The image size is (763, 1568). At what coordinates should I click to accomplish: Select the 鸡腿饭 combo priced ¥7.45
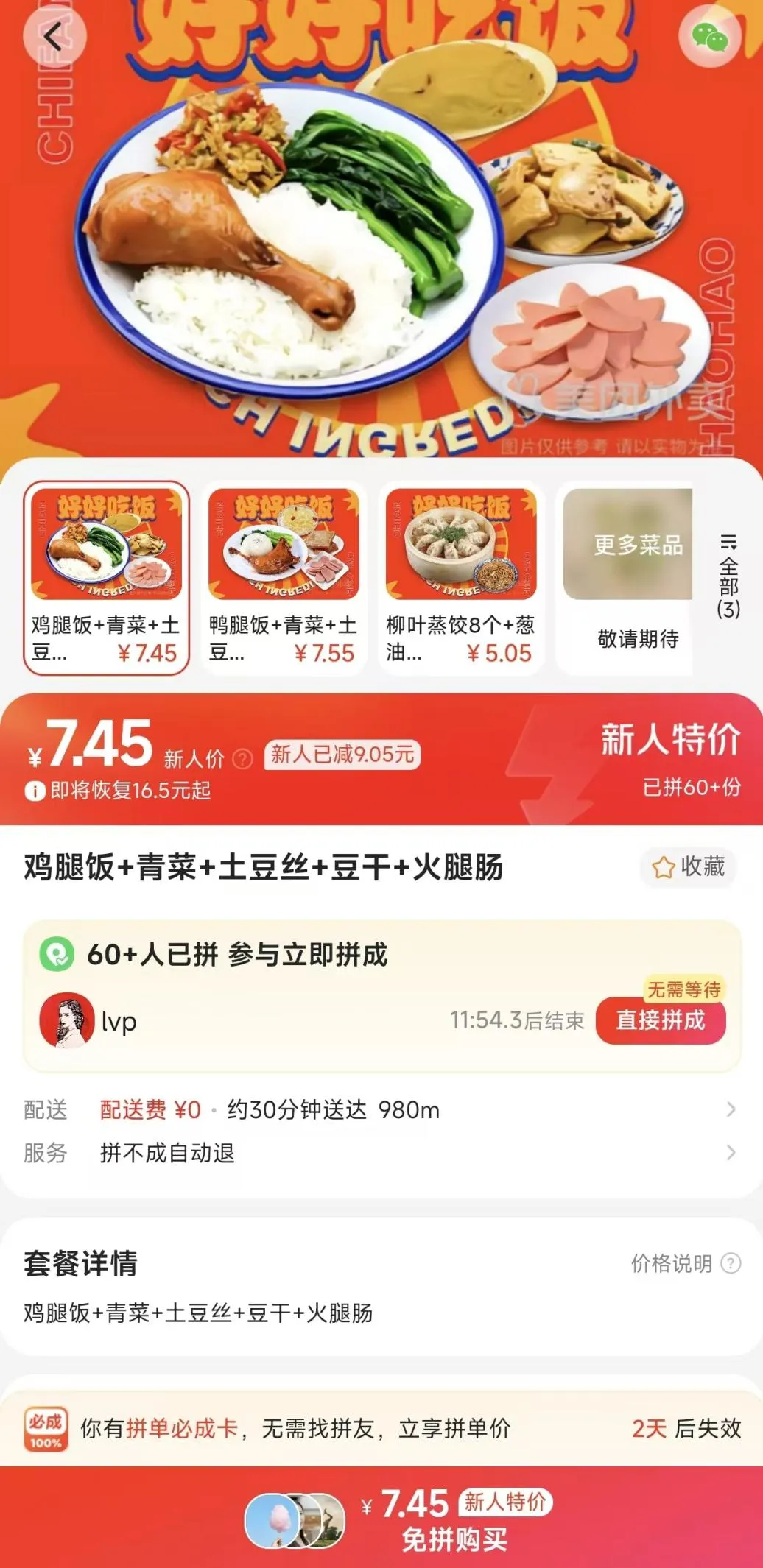(106, 578)
